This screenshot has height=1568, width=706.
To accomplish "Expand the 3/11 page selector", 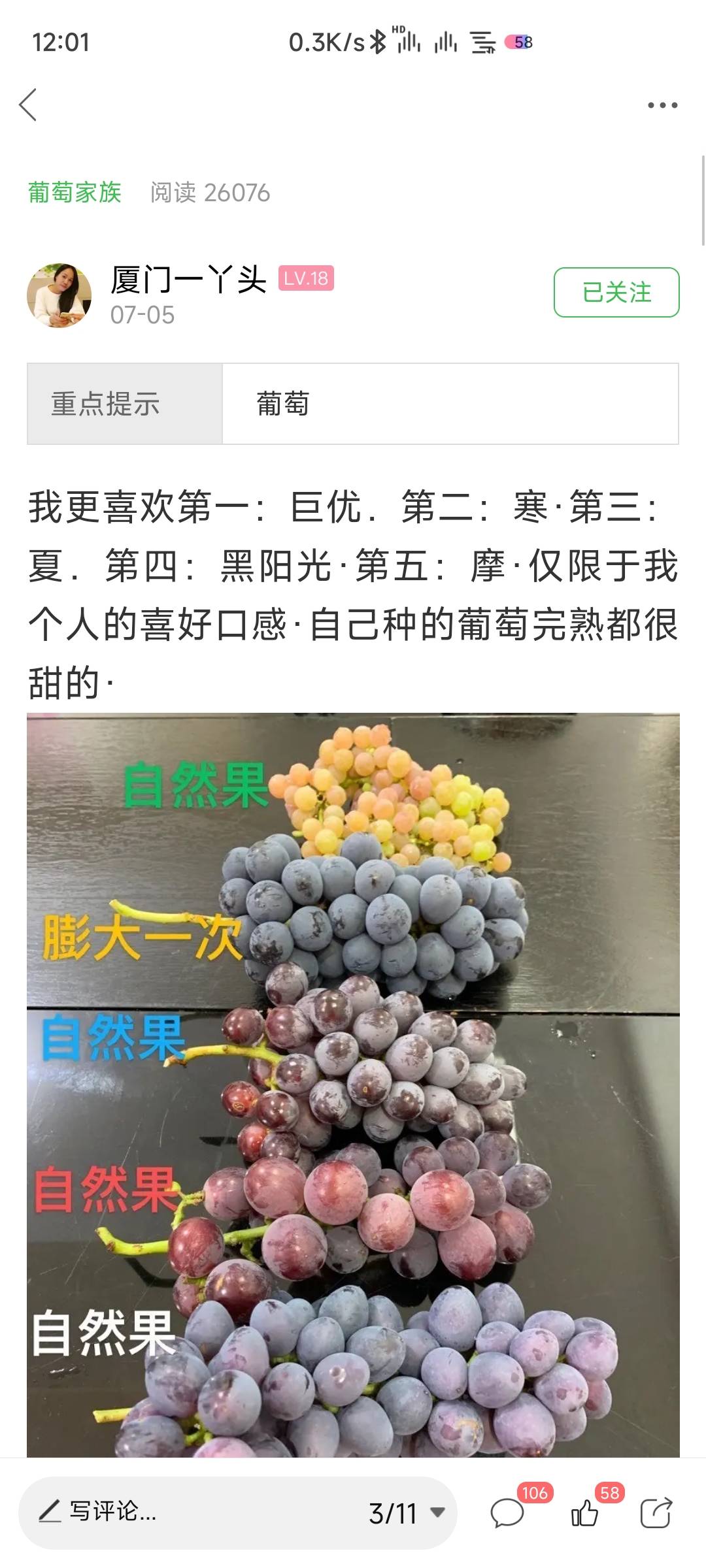I will (407, 1513).
